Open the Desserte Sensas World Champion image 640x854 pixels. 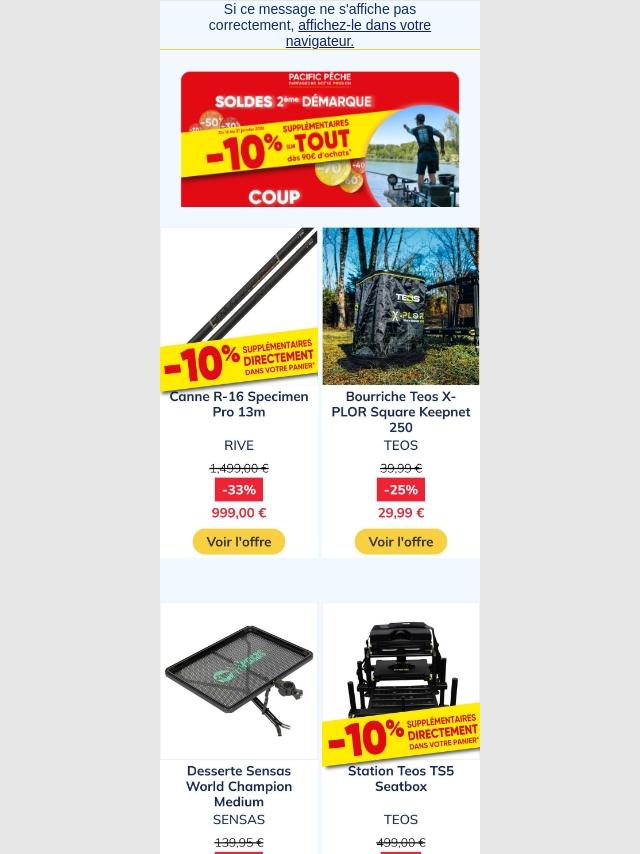[239, 680]
